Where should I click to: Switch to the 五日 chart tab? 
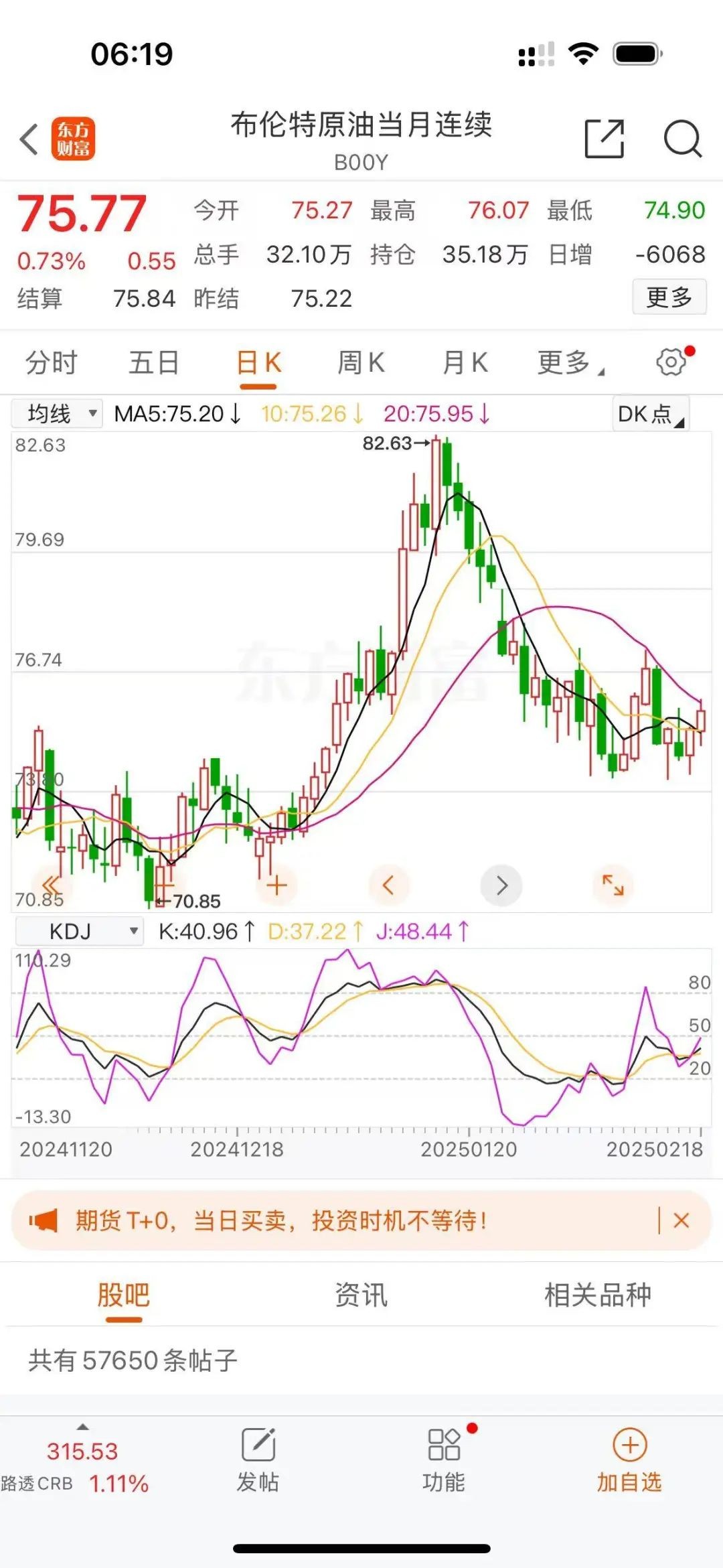154,363
